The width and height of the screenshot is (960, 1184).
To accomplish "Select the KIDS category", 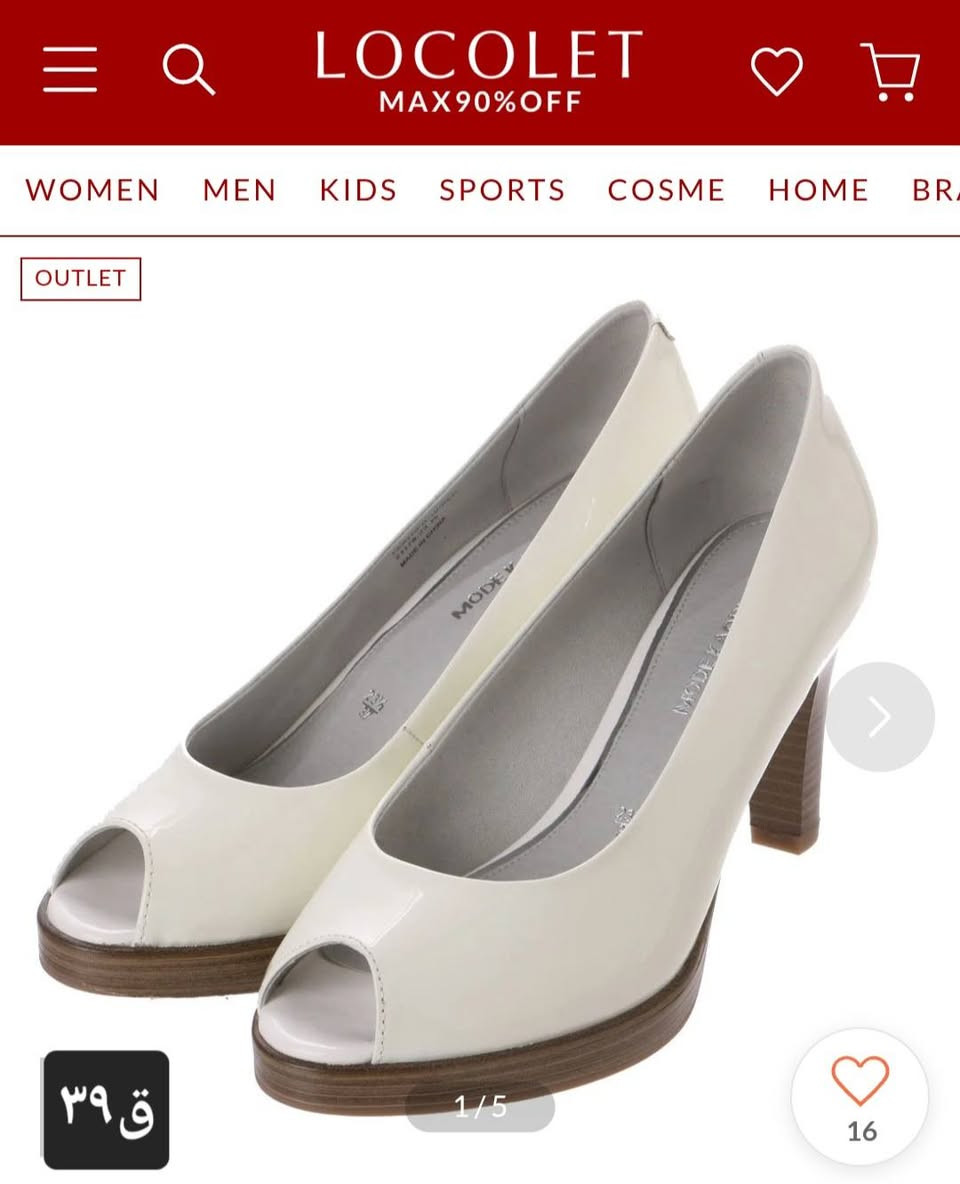I will click(x=358, y=190).
